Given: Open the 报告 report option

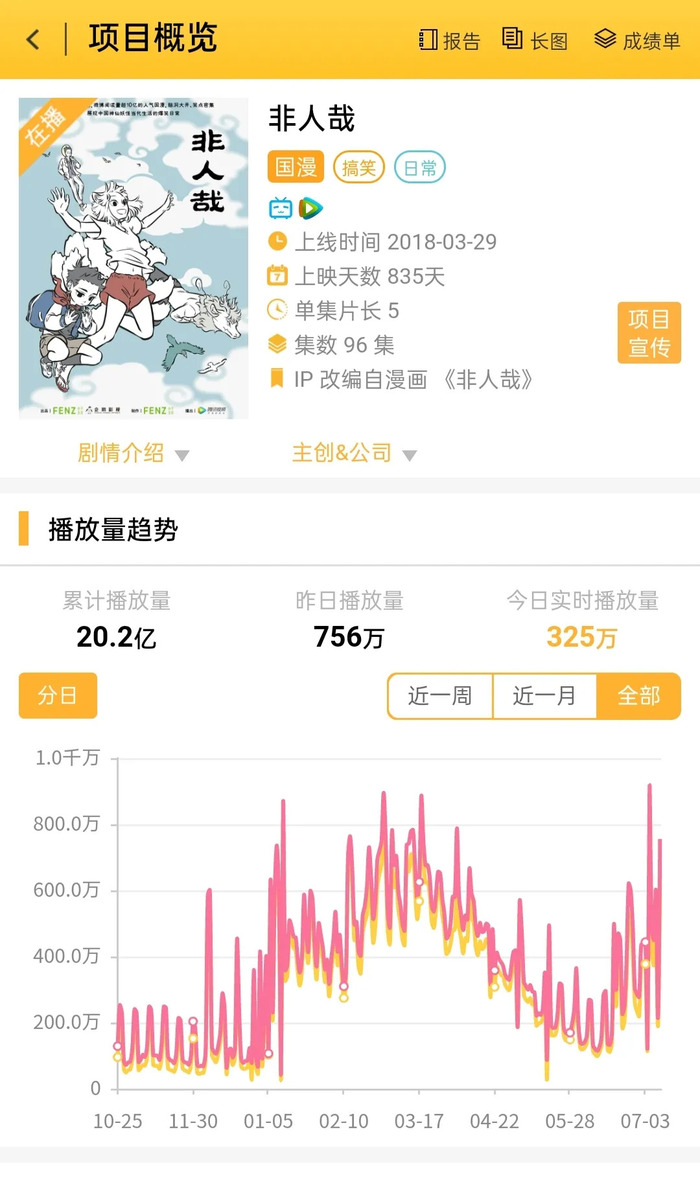Looking at the screenshot, I should coord(449,40).
